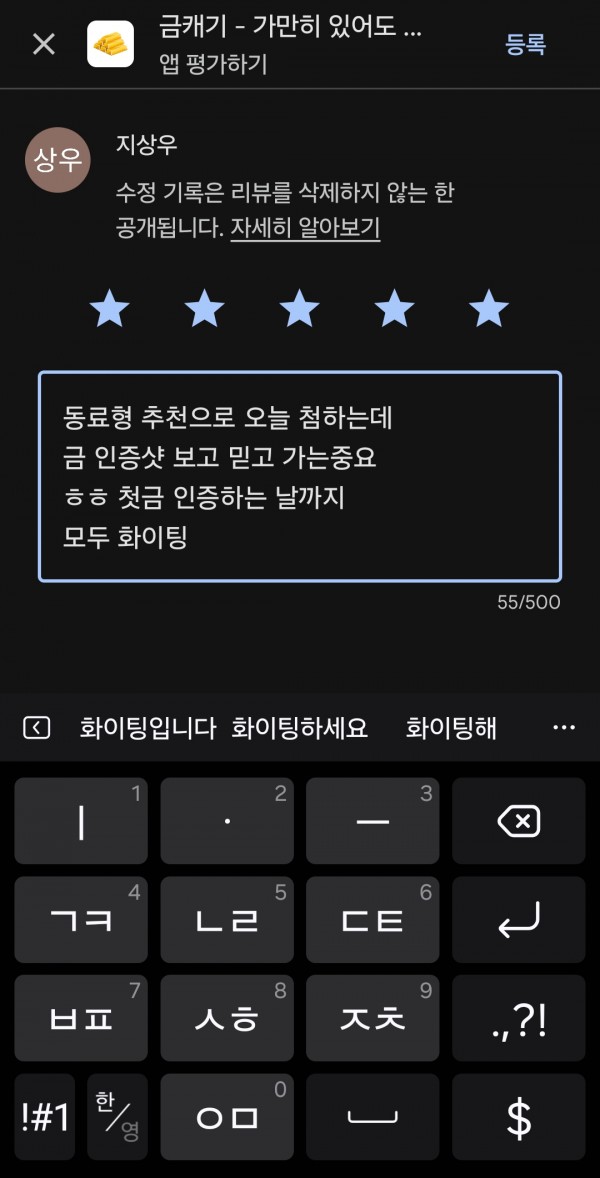Set rating to one star
600x1178 pixels.
[x=109, y=309]
